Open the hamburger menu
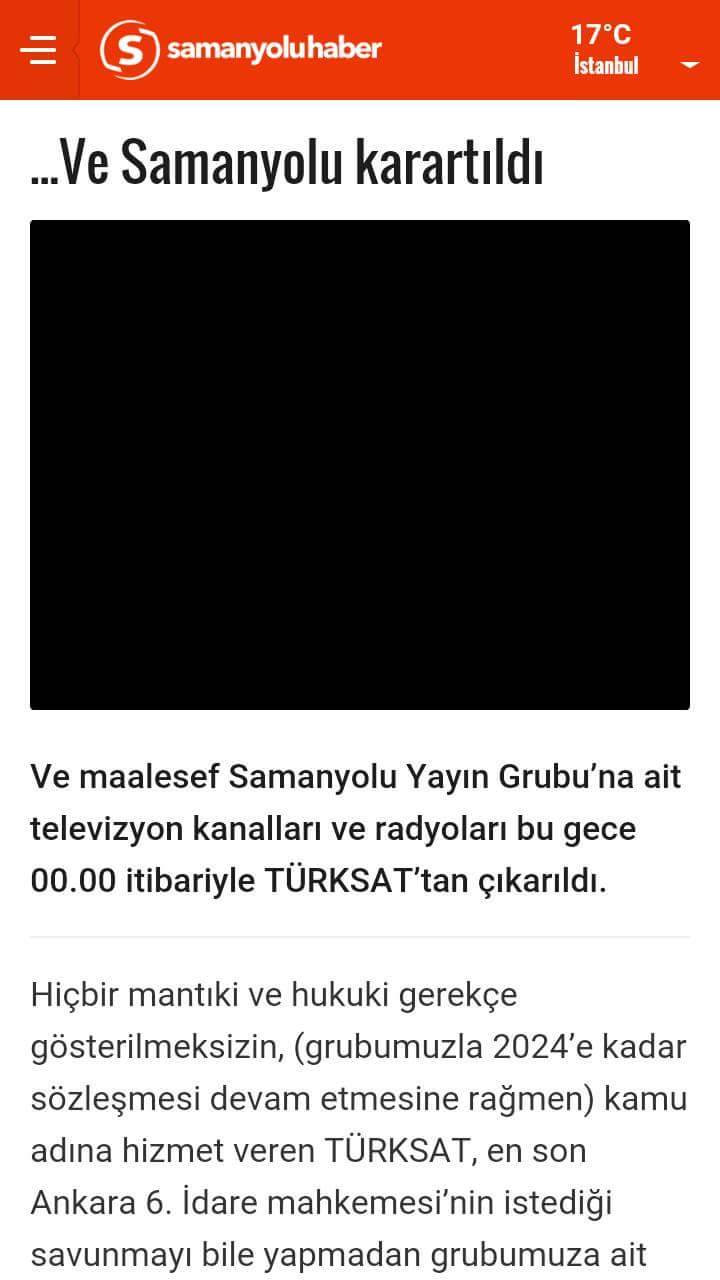 39,49
